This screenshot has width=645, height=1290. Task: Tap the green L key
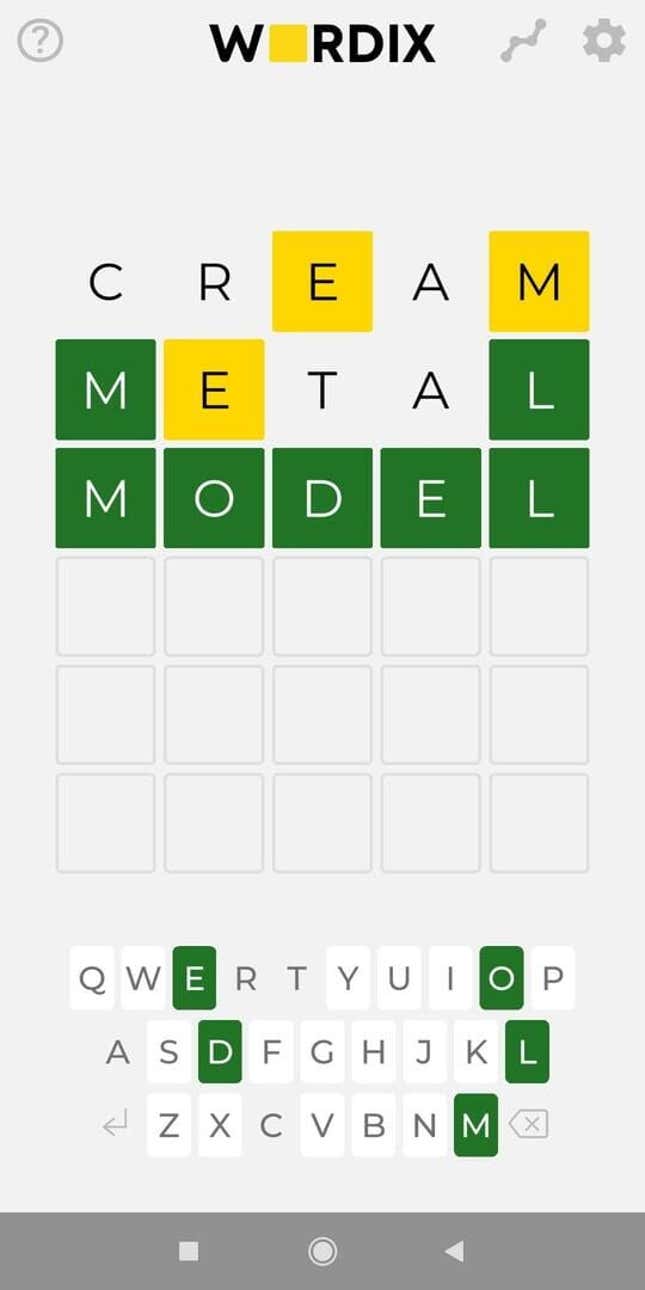527,1052
